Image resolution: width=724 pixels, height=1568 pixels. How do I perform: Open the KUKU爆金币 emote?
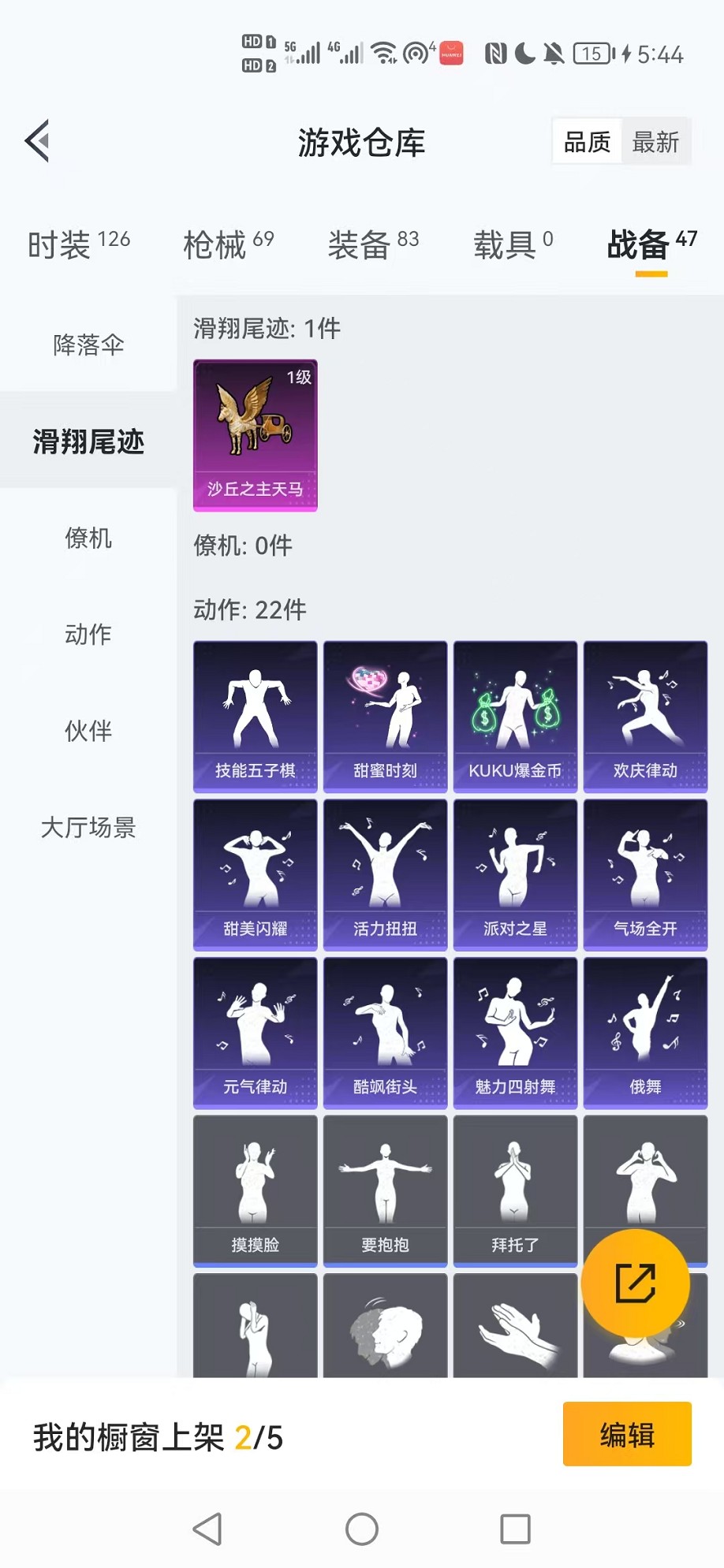[515, 716]
